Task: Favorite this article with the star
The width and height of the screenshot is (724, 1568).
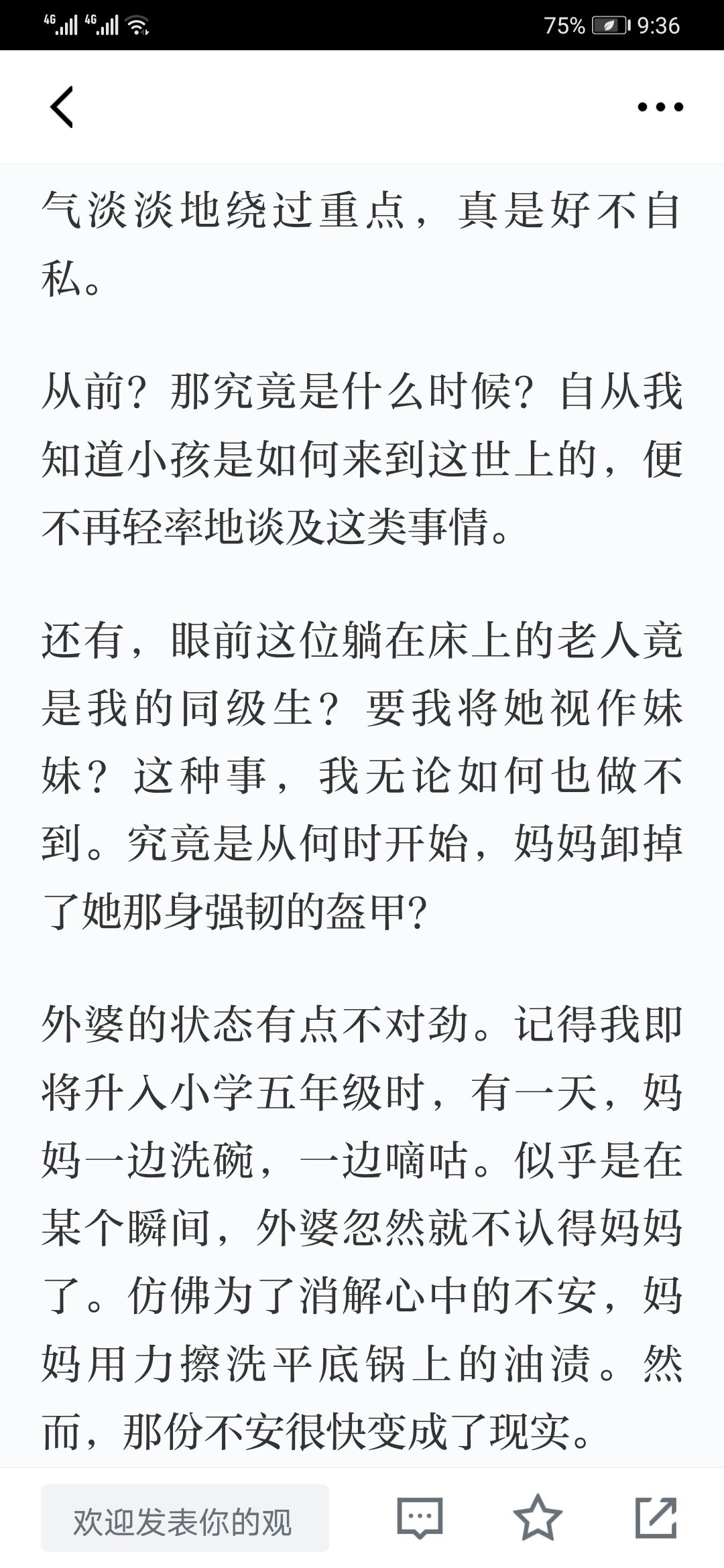Action: [x=538, y=1517]
